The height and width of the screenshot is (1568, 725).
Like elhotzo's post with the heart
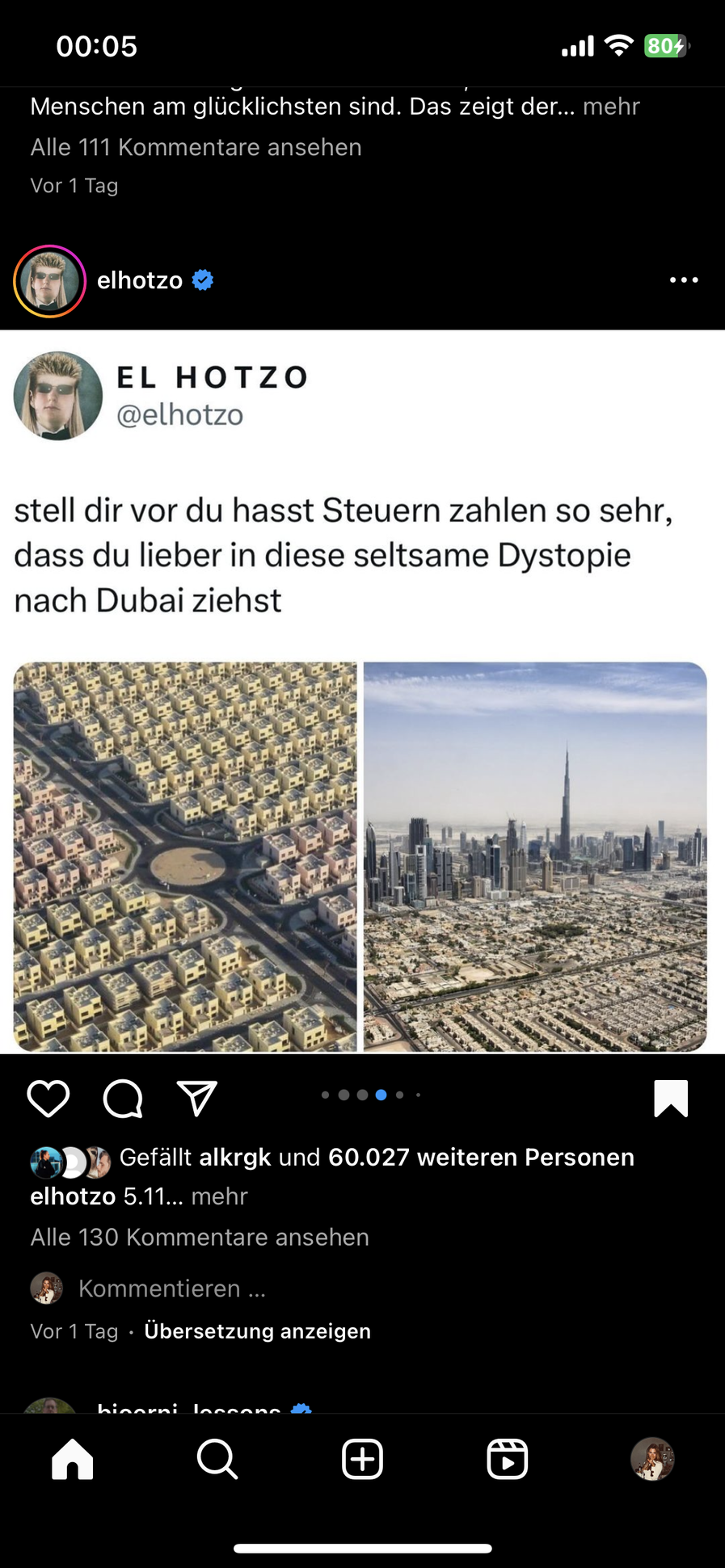(x=48, y=1099)
